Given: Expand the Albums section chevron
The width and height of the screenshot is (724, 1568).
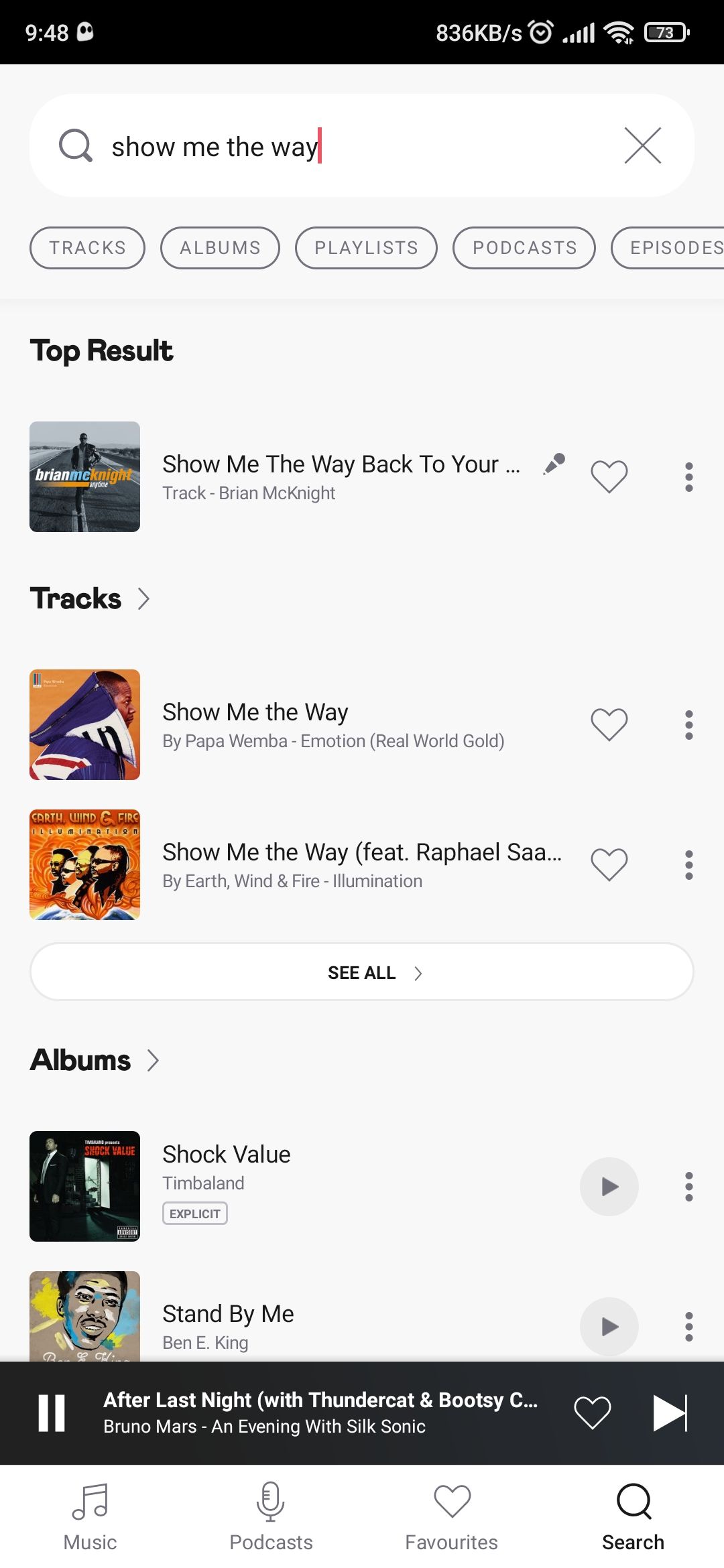Looking at the screenshot, I should pyautogui.click(x=154, y=1061).
